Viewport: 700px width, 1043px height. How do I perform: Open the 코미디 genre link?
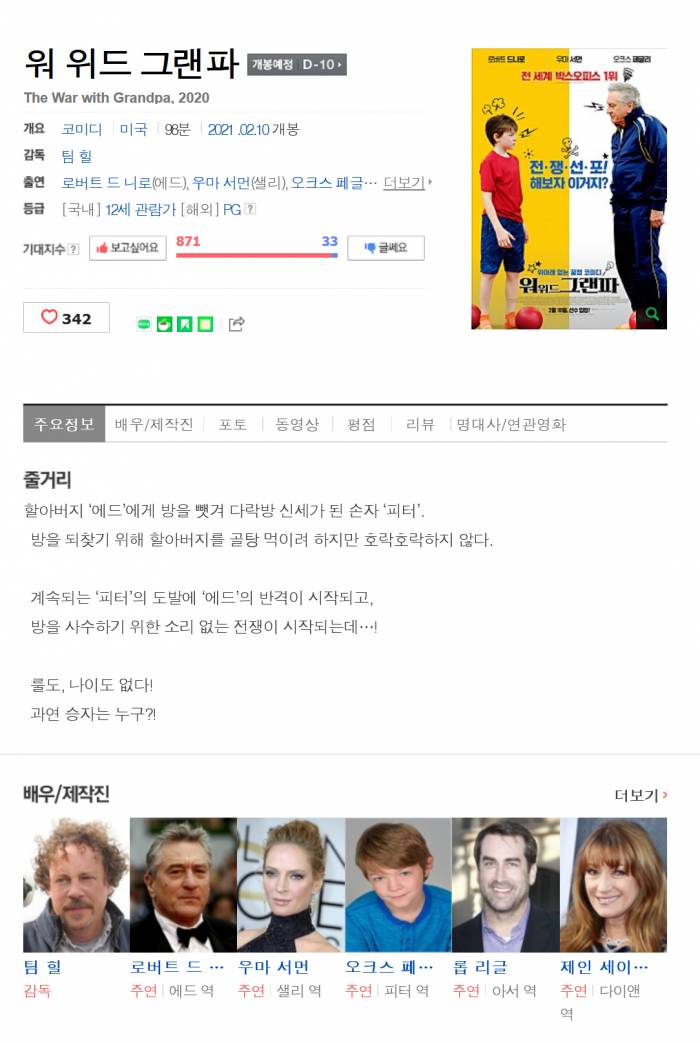click(81, 129)
